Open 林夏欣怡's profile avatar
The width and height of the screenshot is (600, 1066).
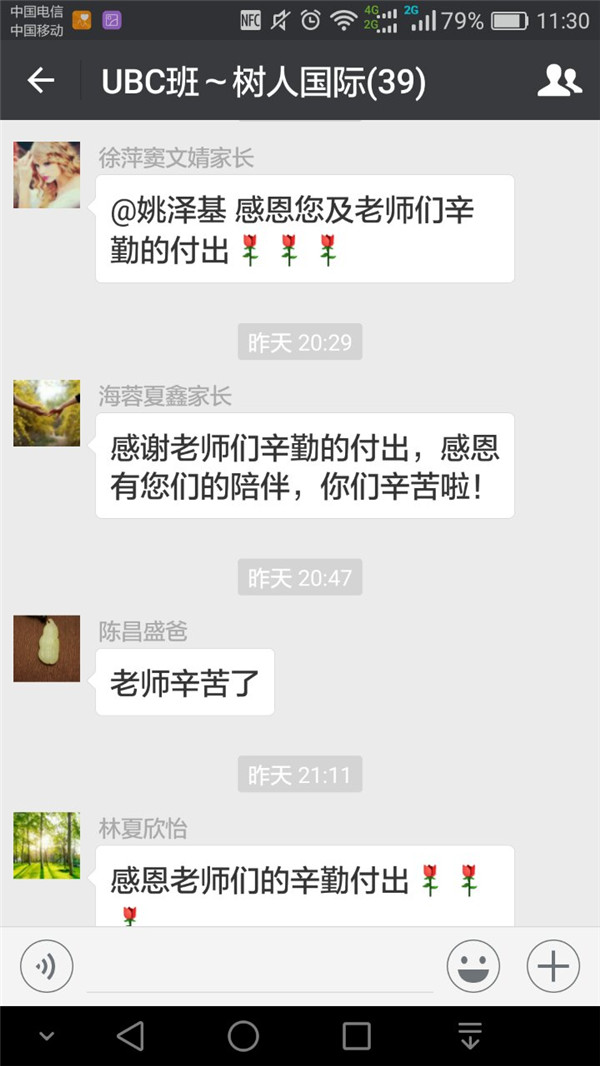point(47,846)
